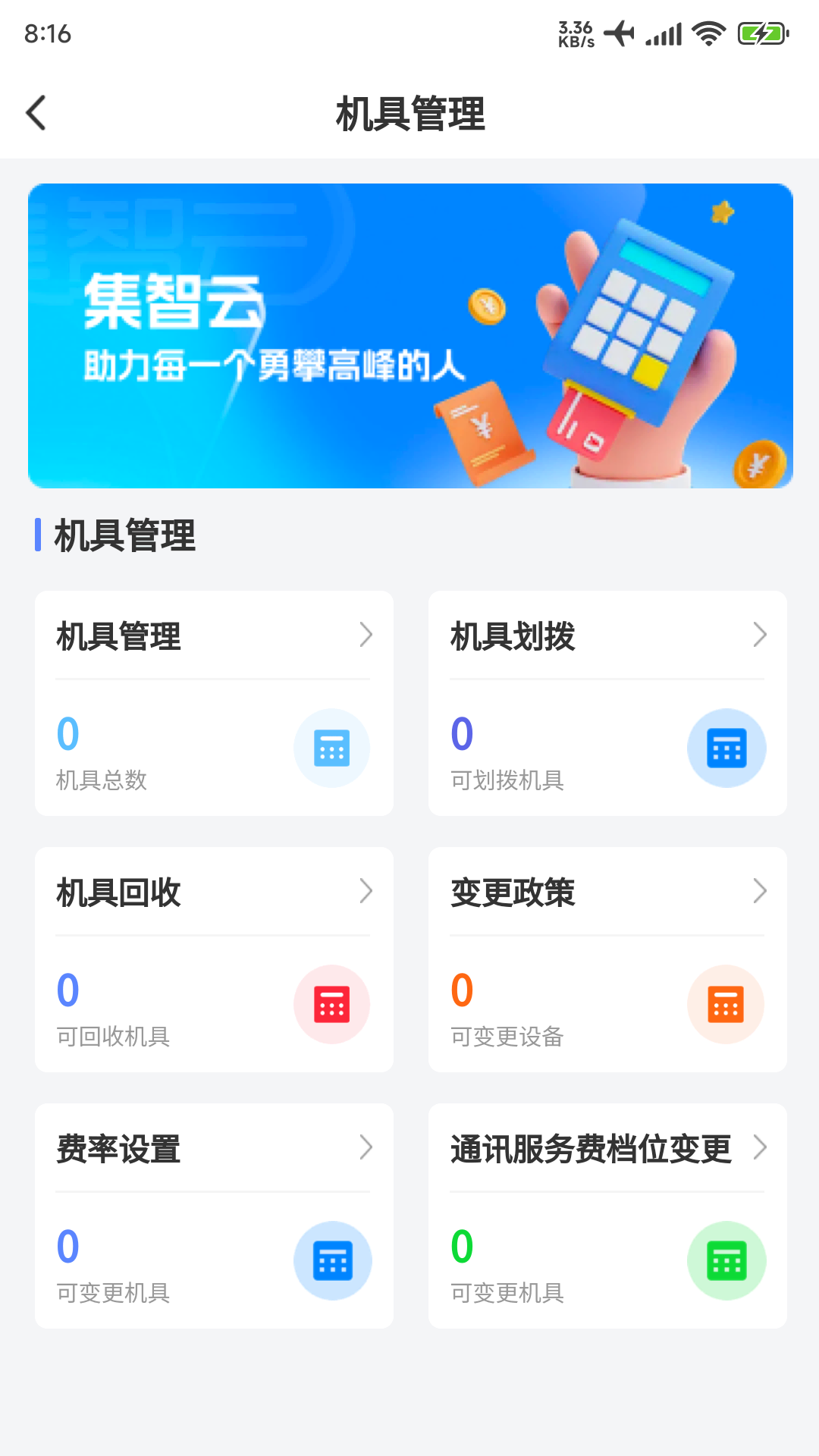Tap the battery indicator in status bar
Image resolution: width=819 pixels, height=1456 pixels.
click(757, 33)
